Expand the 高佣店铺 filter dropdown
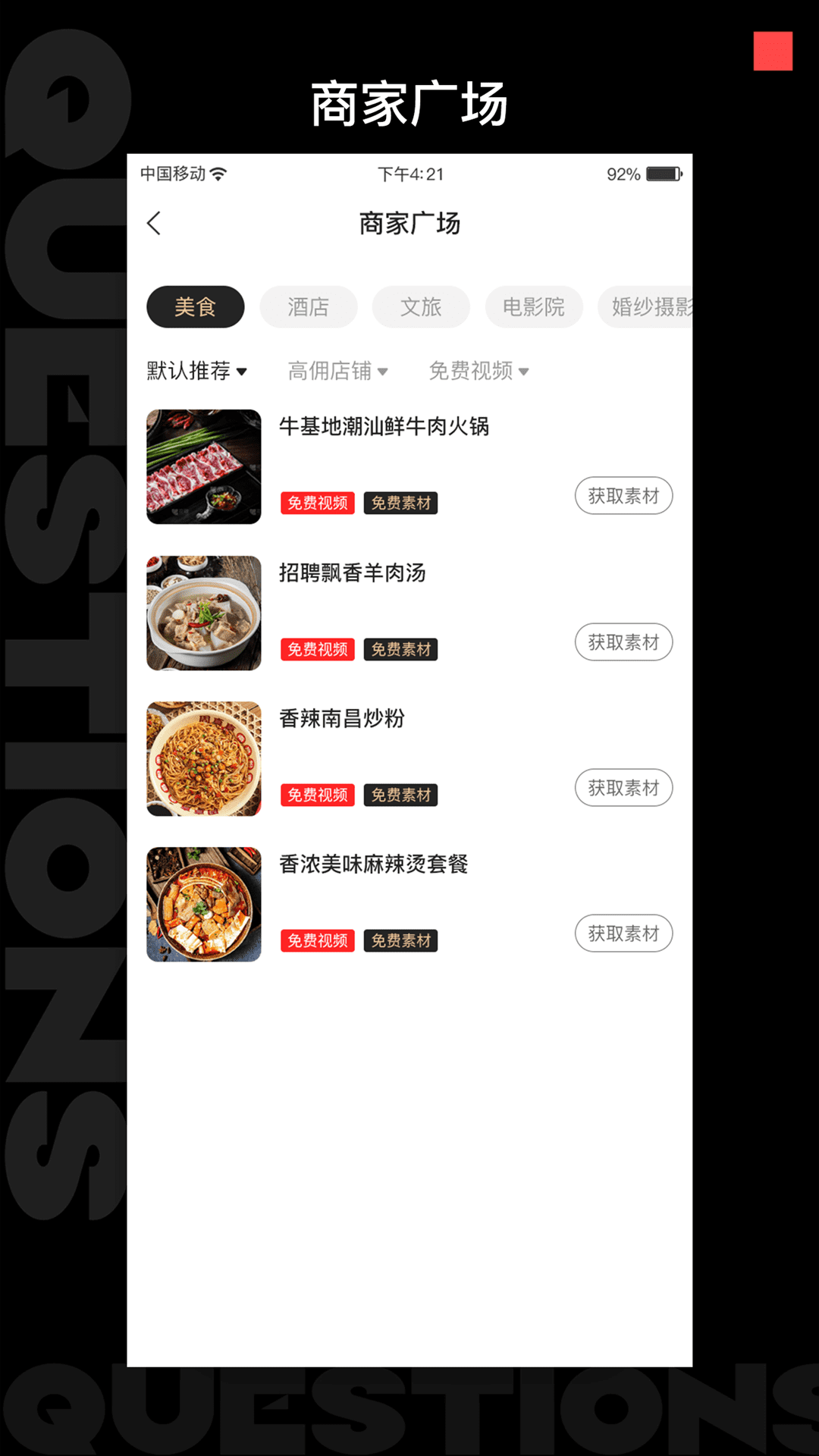The width and height of the screenshot is (819, 1456). point(337,371)
